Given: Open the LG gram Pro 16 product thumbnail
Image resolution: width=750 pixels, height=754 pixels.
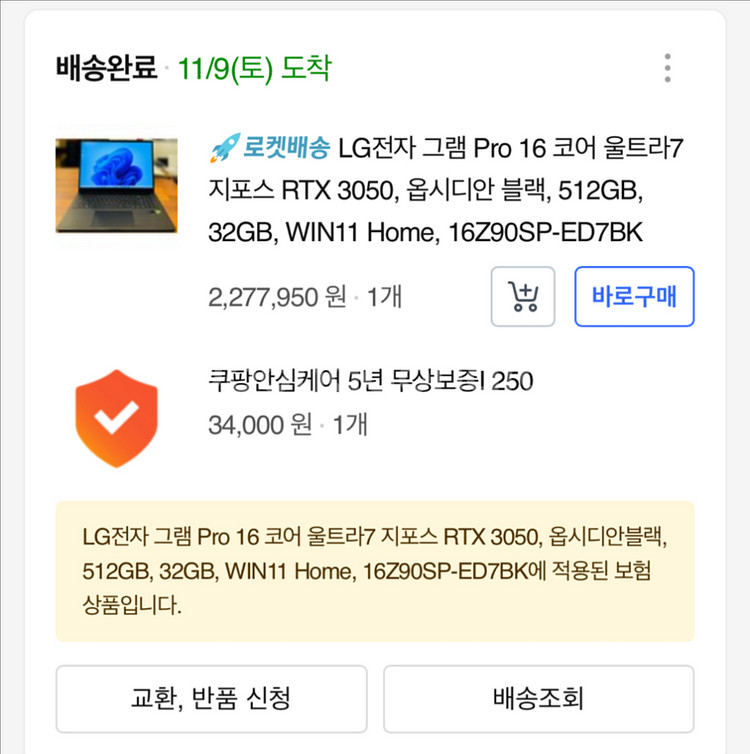Looking at the screenshot, I should (x=116, y=186).
